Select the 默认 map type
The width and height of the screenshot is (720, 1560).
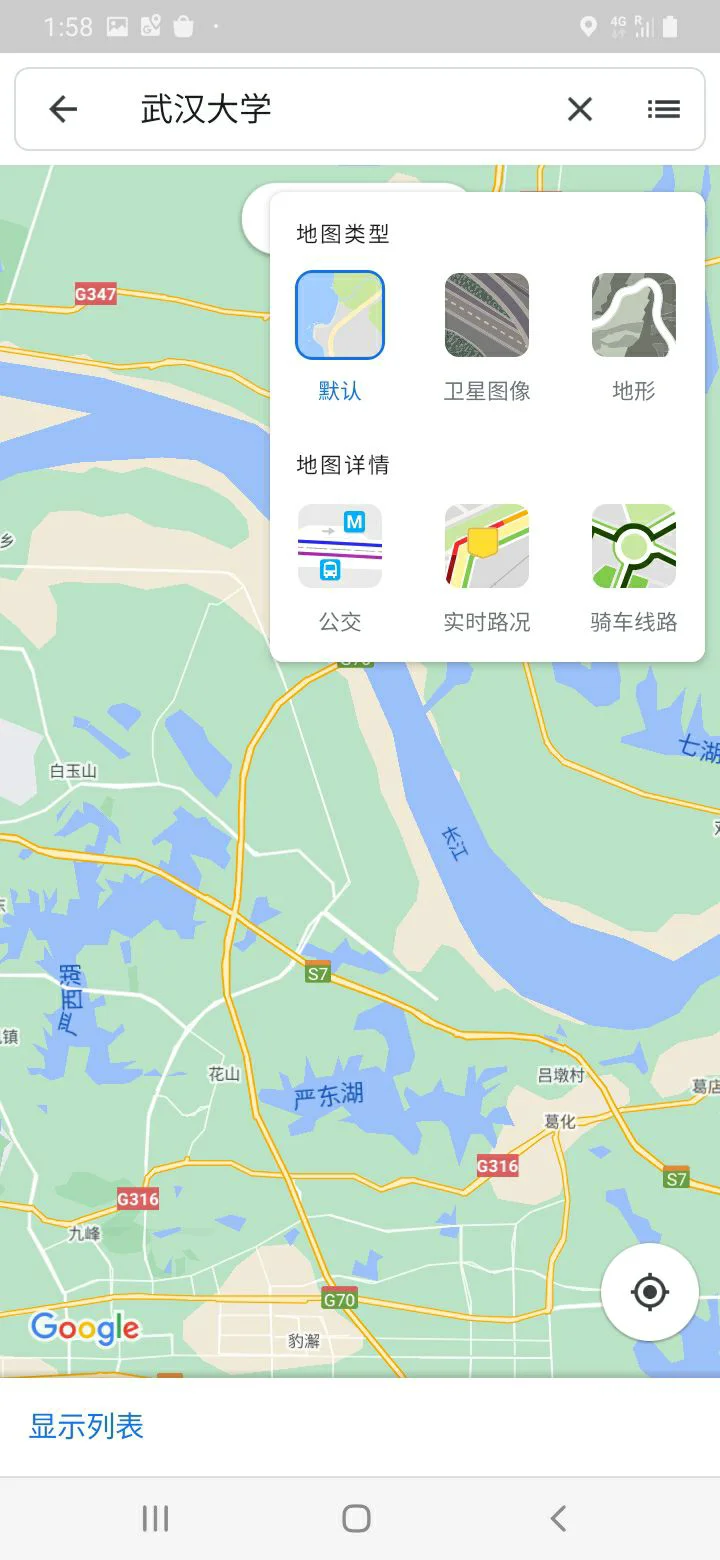[x=340, y=316]
